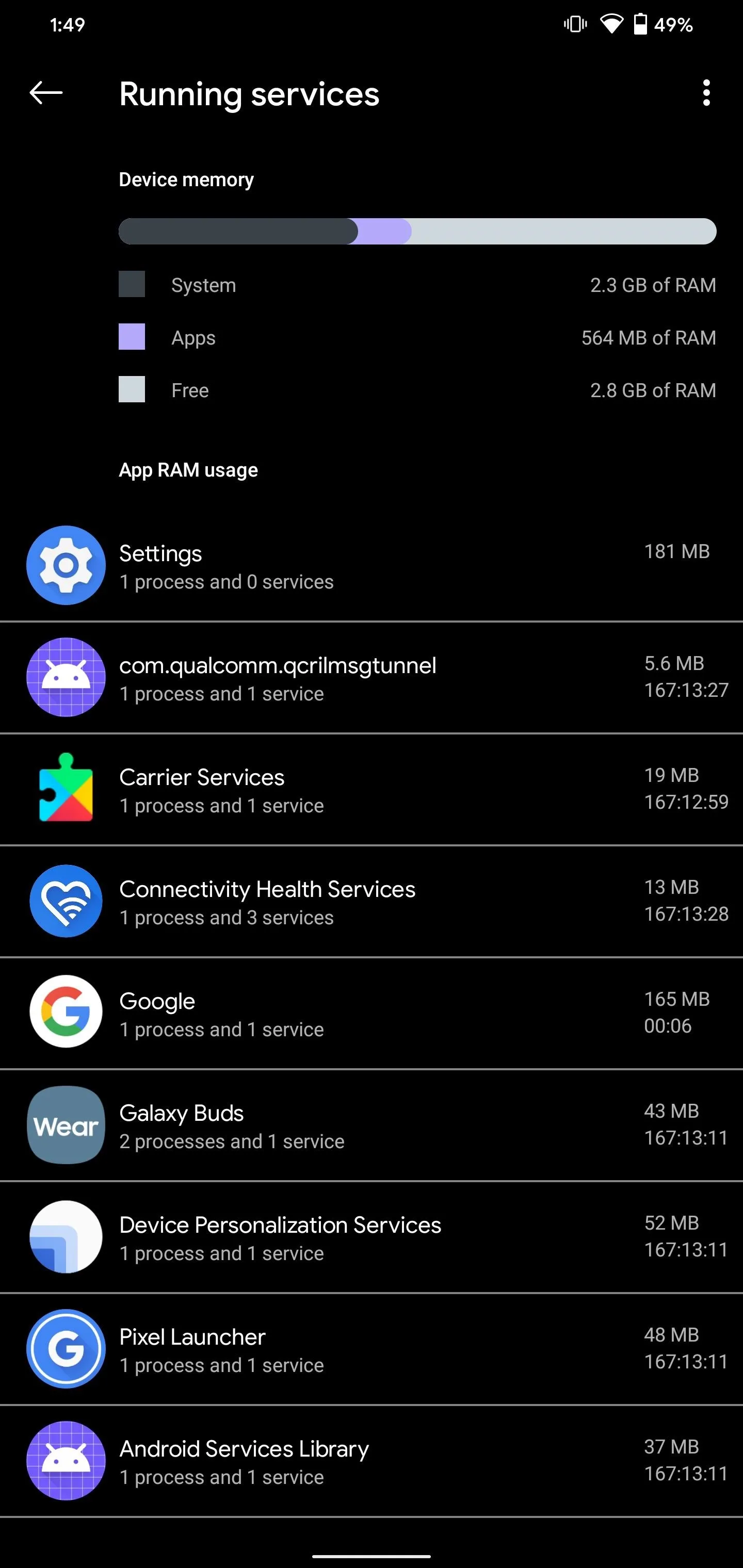The image size is (743, 1568).
Task: View Carrier Services running details
Action: [x=372, y=790]
